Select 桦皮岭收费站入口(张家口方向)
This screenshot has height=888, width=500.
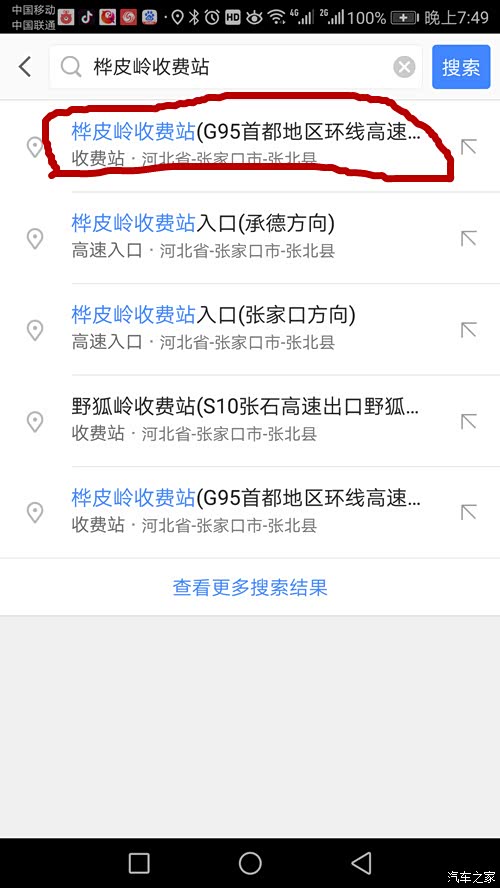[250, 330]
